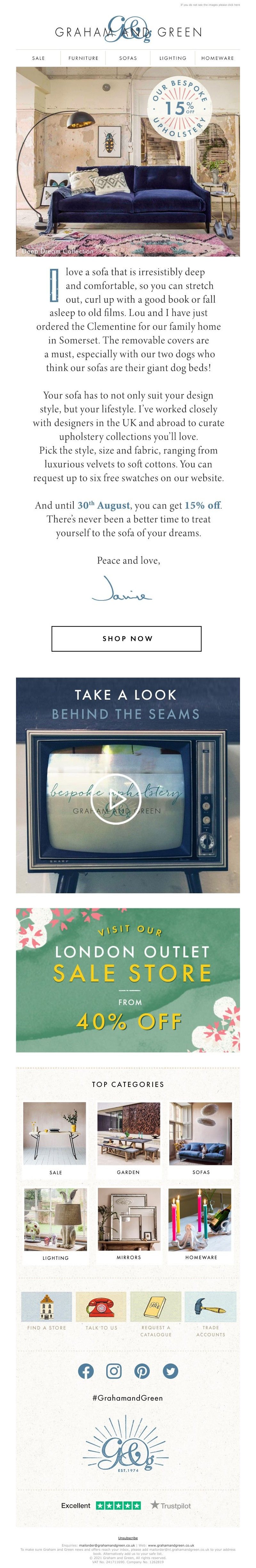256x1568 pixels.
Task: Tap the SHOP NOW button
Action: click(x=126, y=639)
